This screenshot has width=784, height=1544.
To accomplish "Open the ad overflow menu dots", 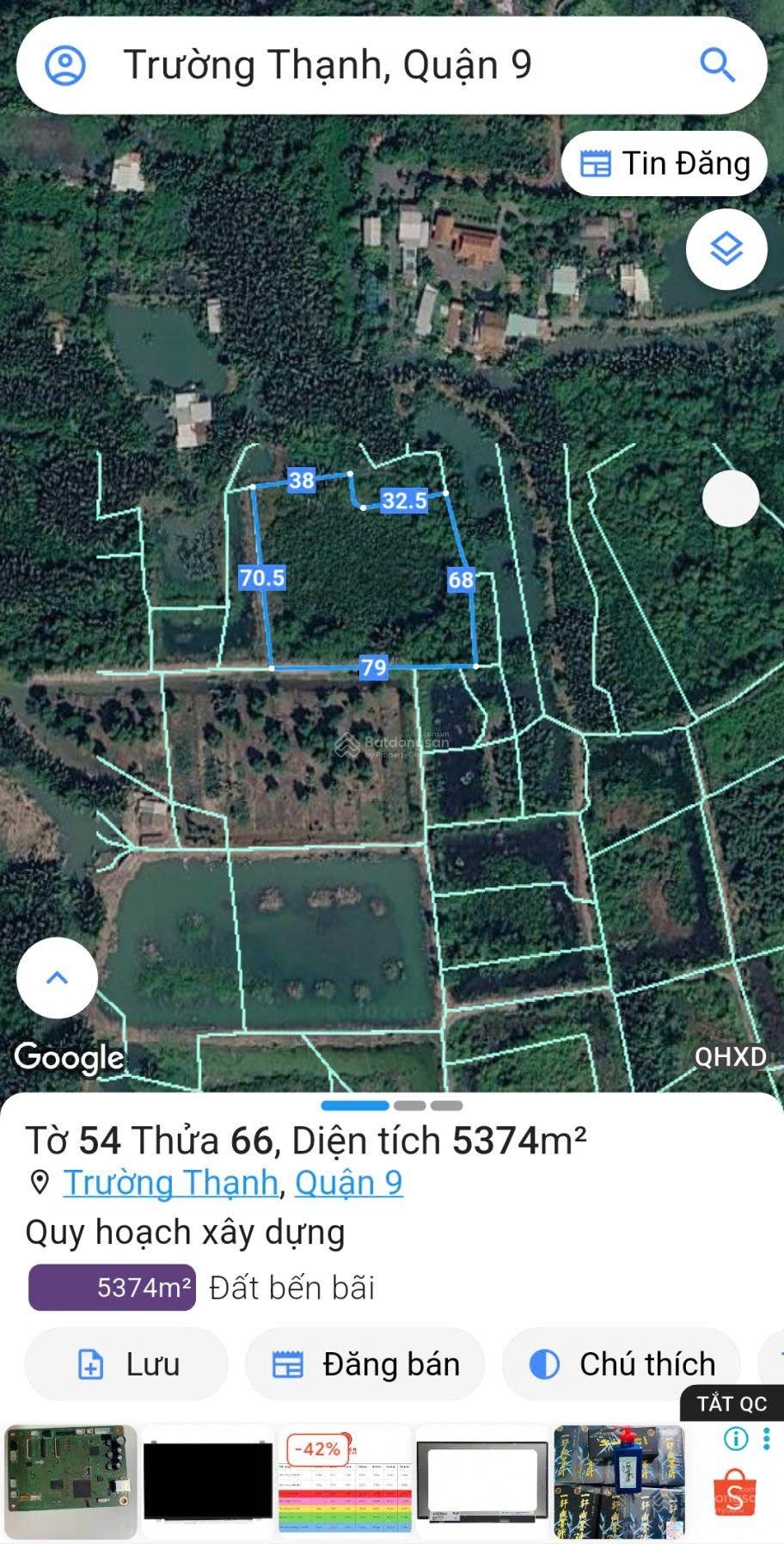I will (x=767, y=1438).
